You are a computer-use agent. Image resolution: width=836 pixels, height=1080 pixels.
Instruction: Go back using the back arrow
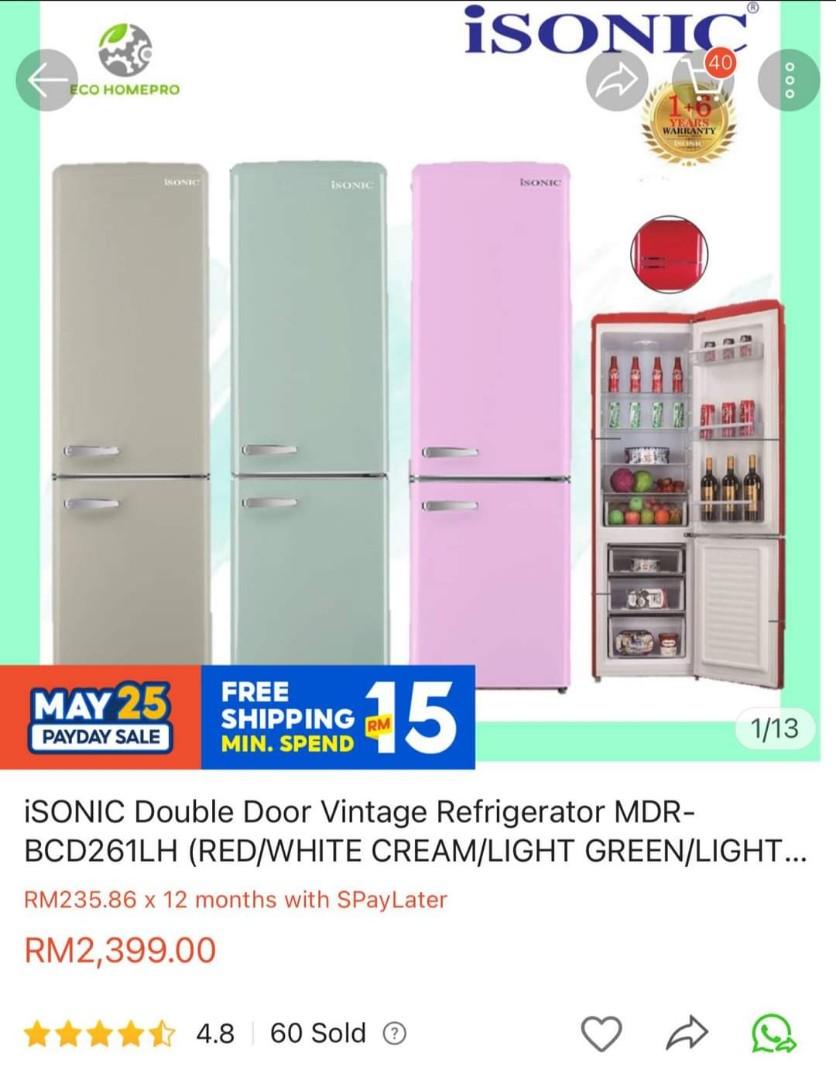point(46,80)
